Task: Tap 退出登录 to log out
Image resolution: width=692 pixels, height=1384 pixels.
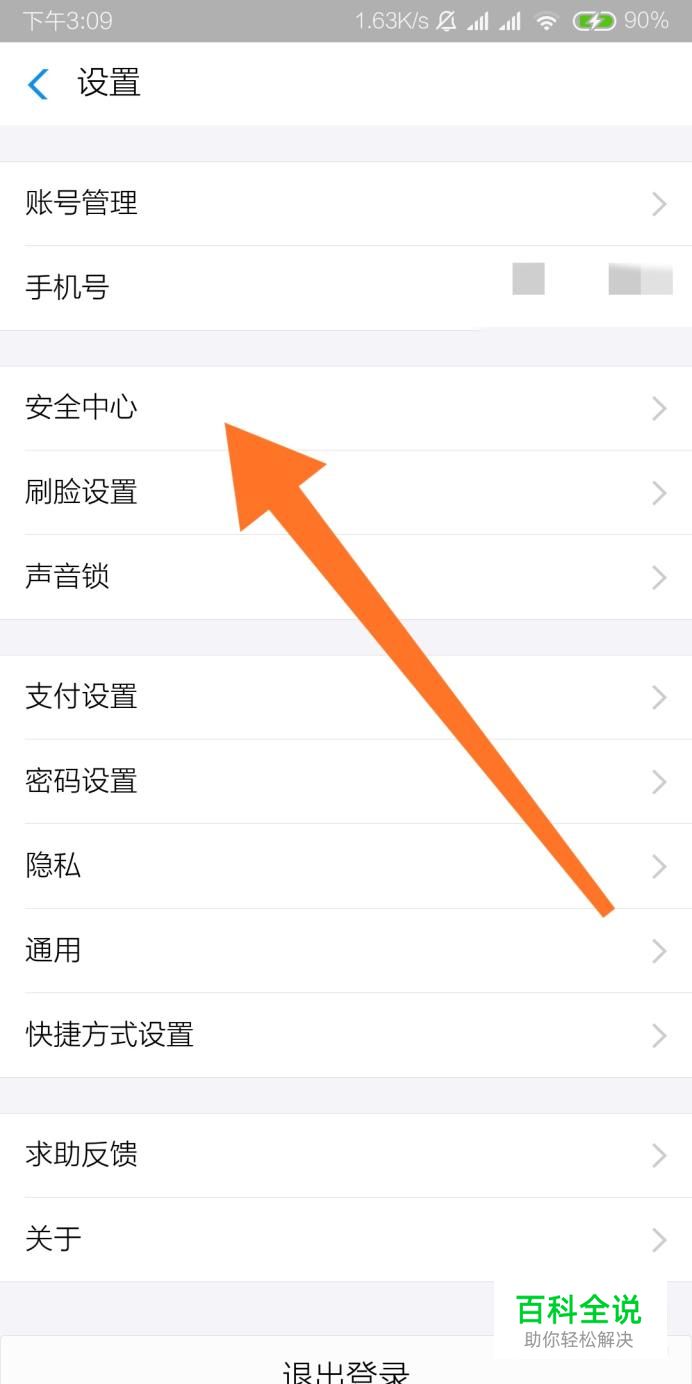Action: pos(346,1368)
